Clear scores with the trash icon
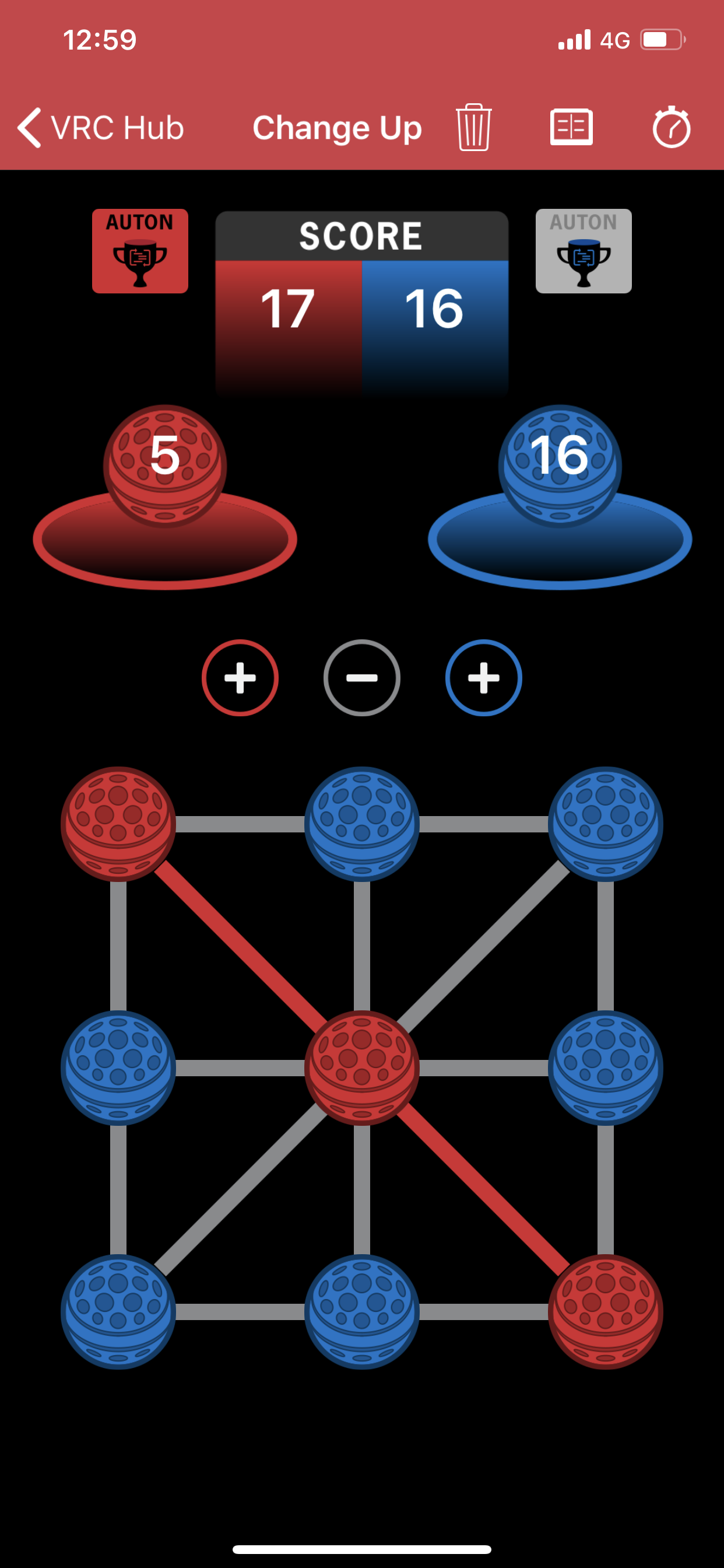 473,127
